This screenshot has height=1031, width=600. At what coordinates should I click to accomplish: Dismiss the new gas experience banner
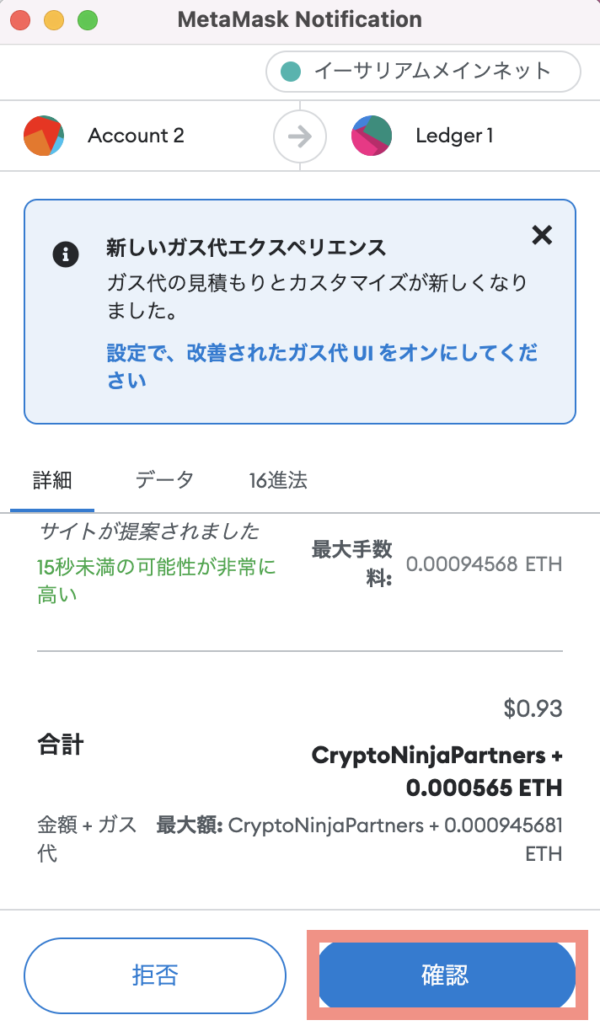(x=542, y=235)
